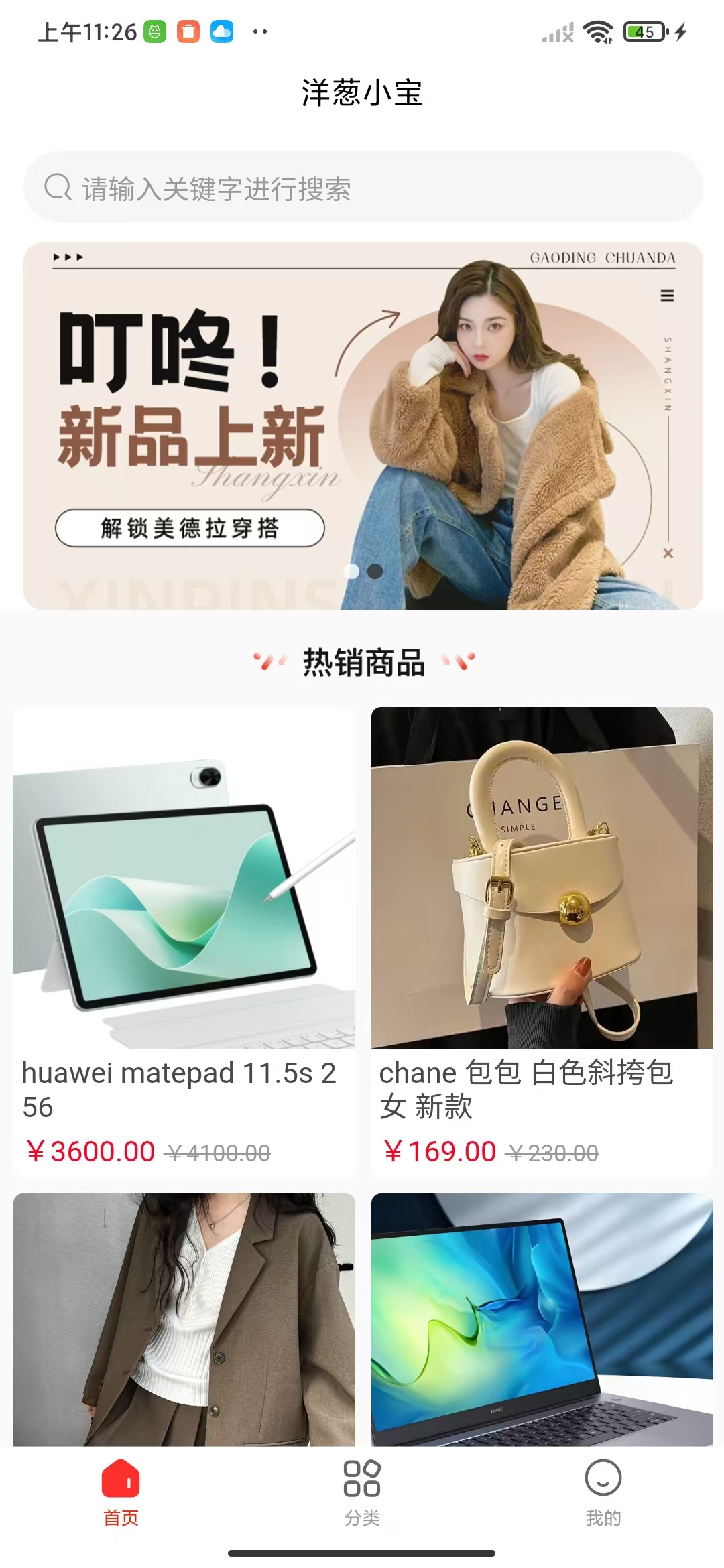
Task: Go to the 我的 tab
Action: (x=603, y=1490)
